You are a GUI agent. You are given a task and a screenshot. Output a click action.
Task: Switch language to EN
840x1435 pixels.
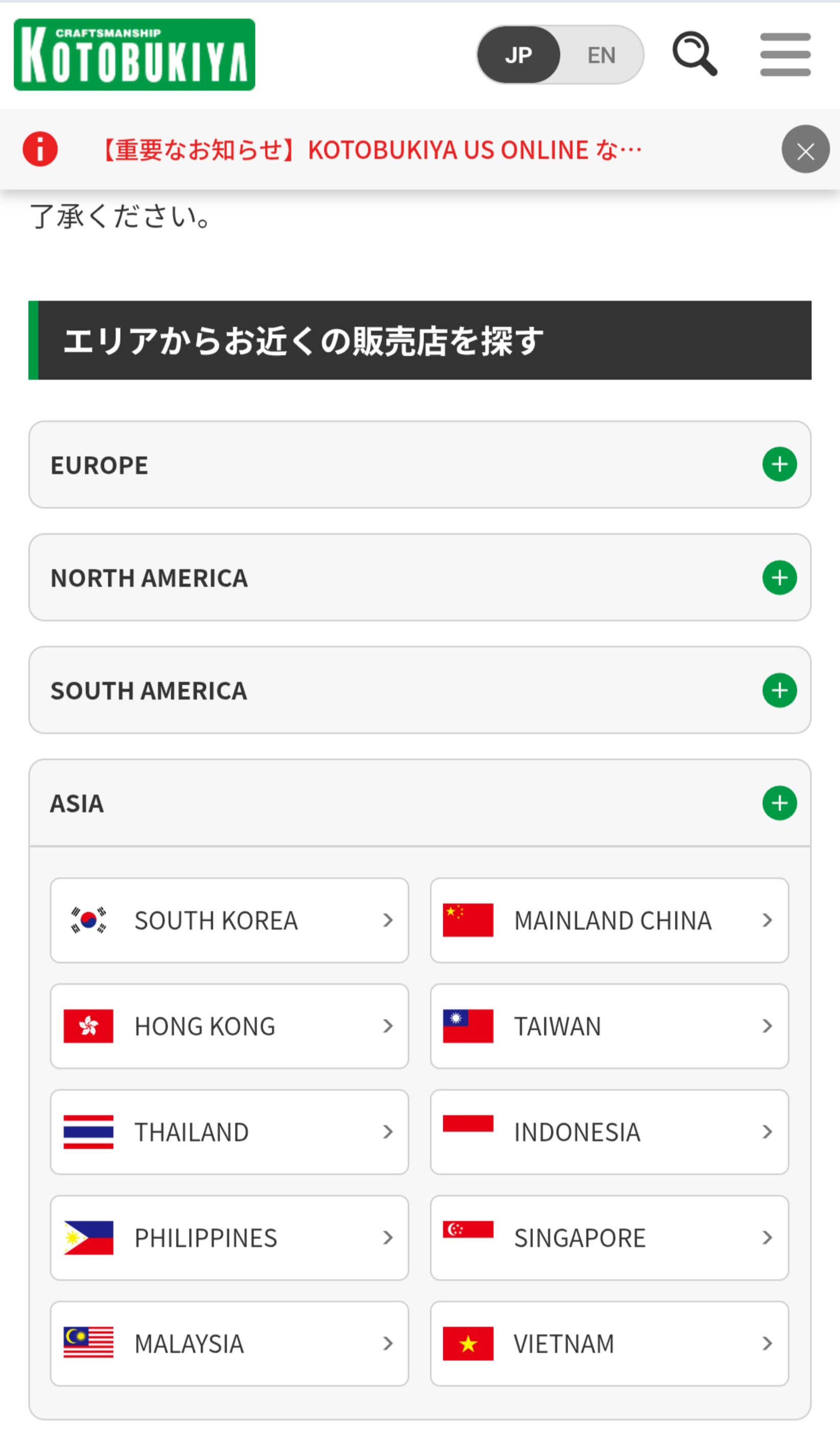[601, 55]
